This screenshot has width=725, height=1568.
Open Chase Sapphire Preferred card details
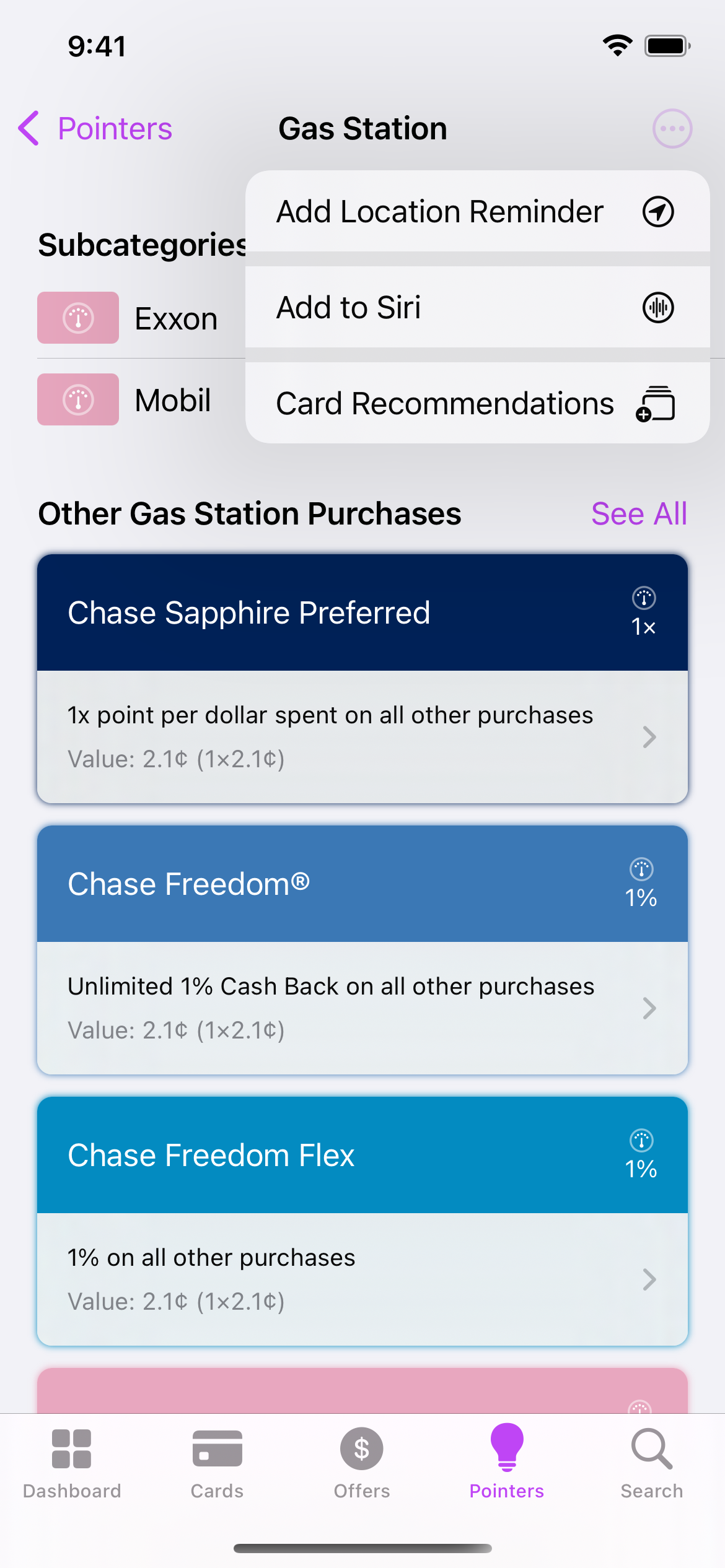coord(362,679)
